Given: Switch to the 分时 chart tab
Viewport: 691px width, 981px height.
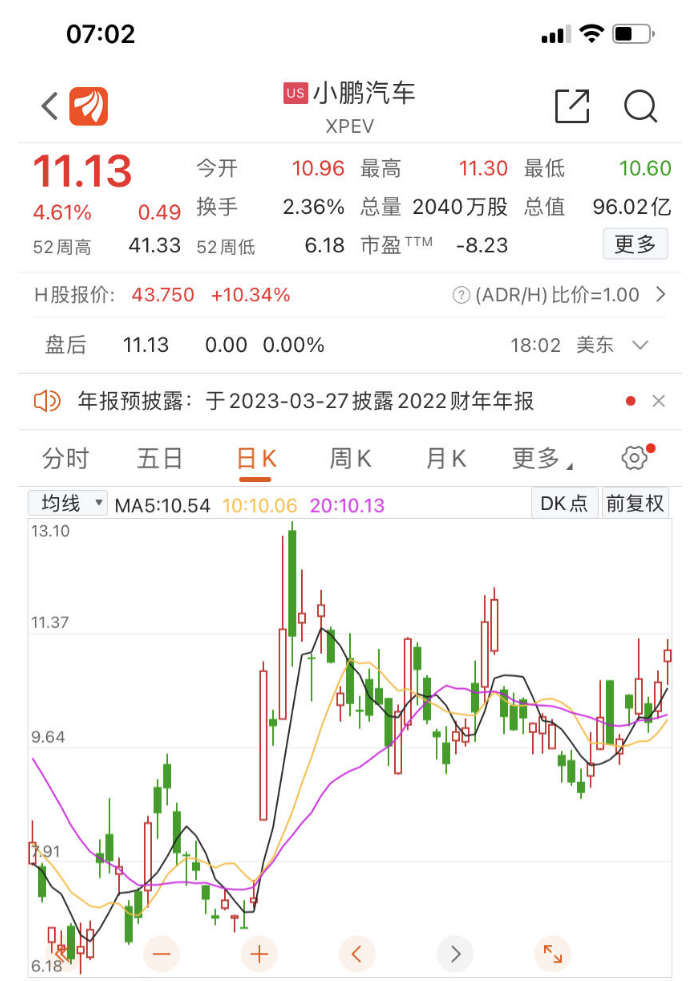Looking at the screenshot, I should coord(66,459).
